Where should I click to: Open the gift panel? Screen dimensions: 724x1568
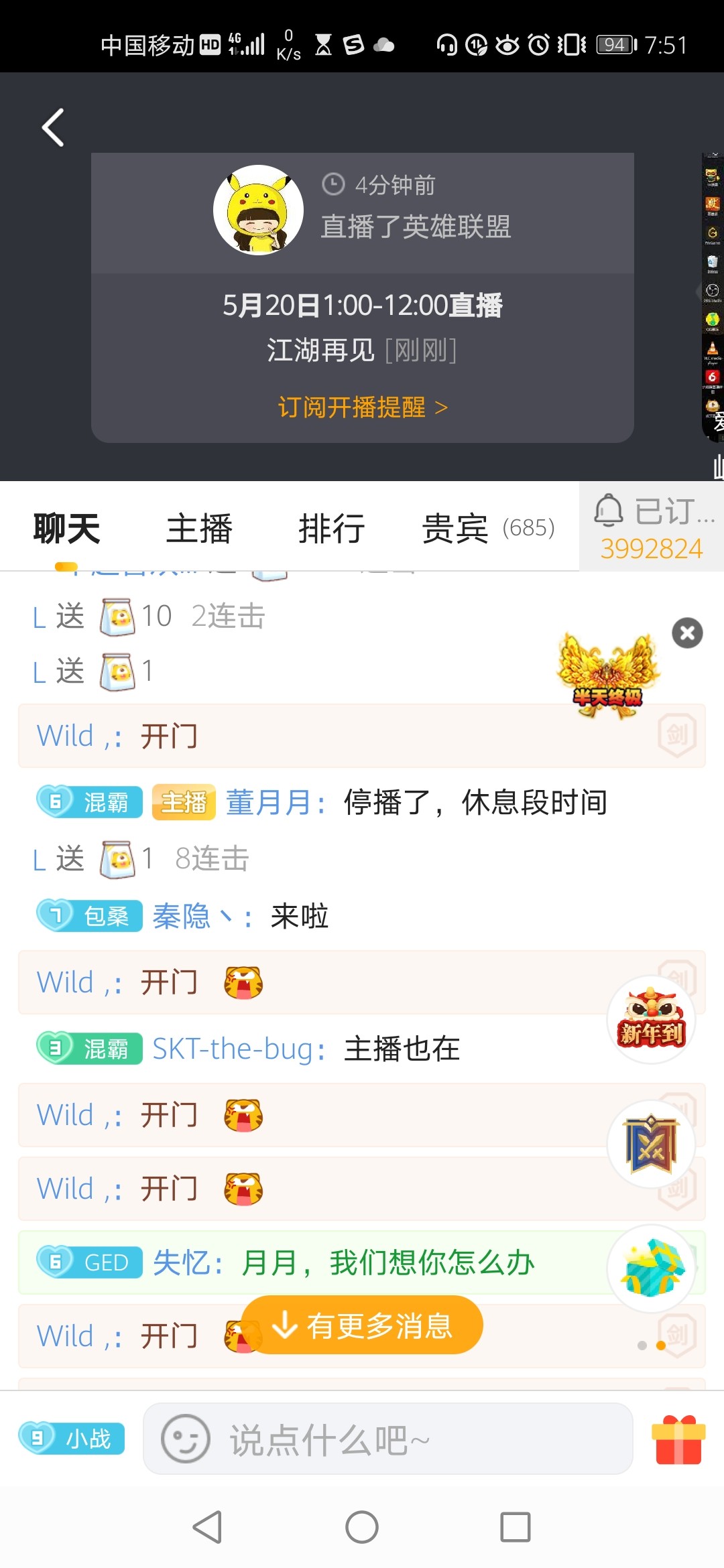click(x=678, y=1439)
